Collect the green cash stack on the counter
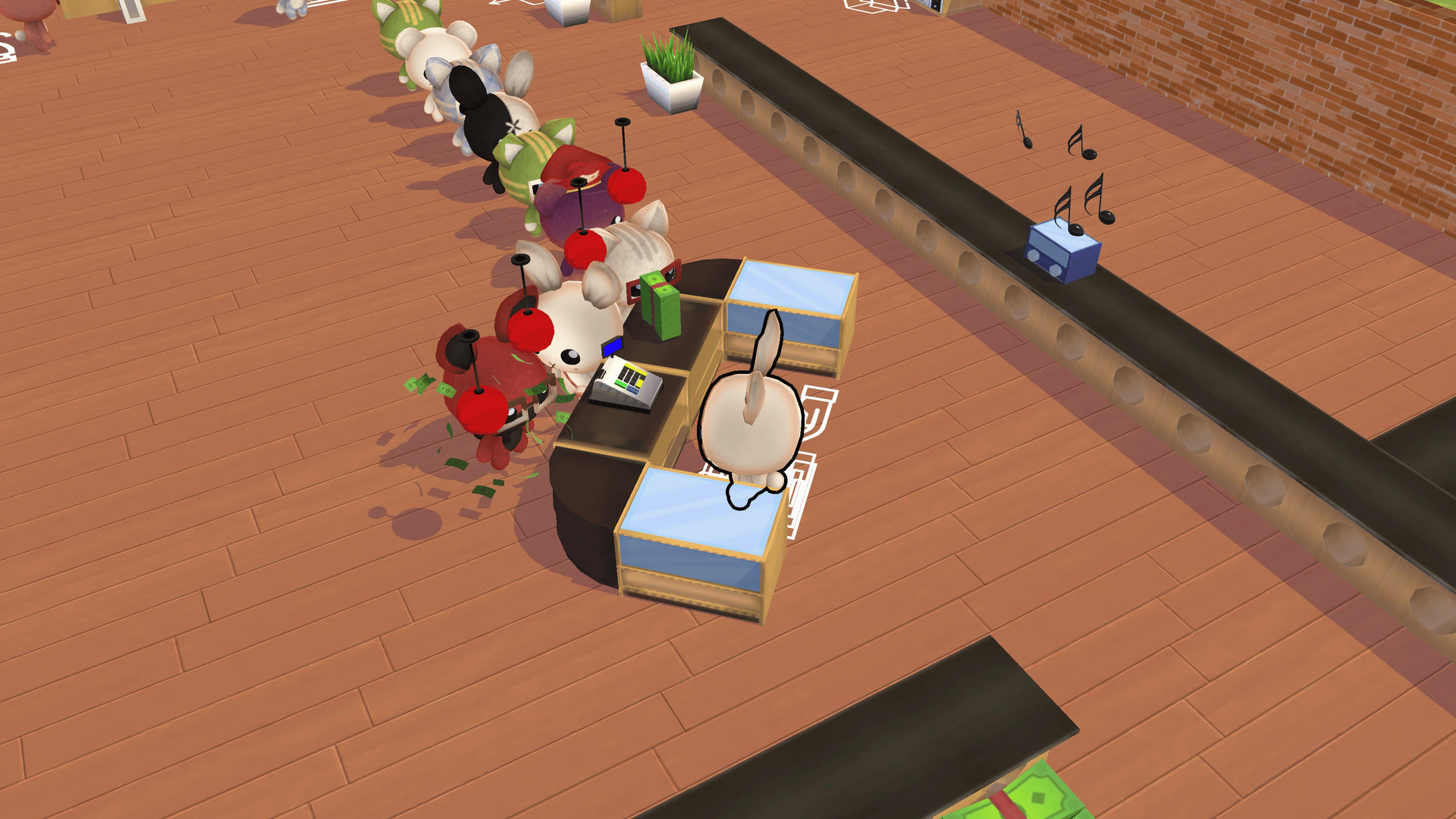The width and height of the screenshot is (1456, 819). click(x=661, y=305)
